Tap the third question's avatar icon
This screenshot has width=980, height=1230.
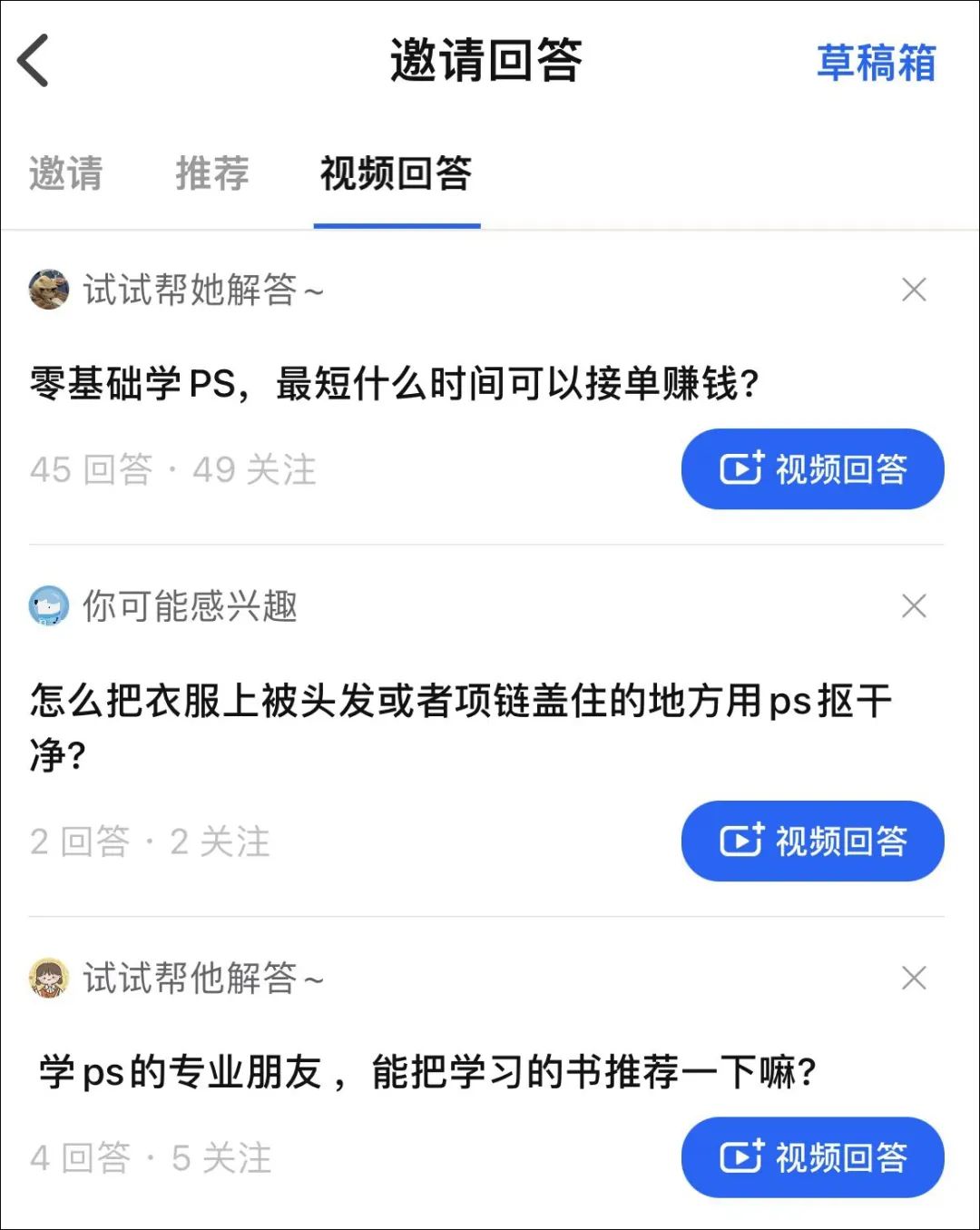point(50,979)
